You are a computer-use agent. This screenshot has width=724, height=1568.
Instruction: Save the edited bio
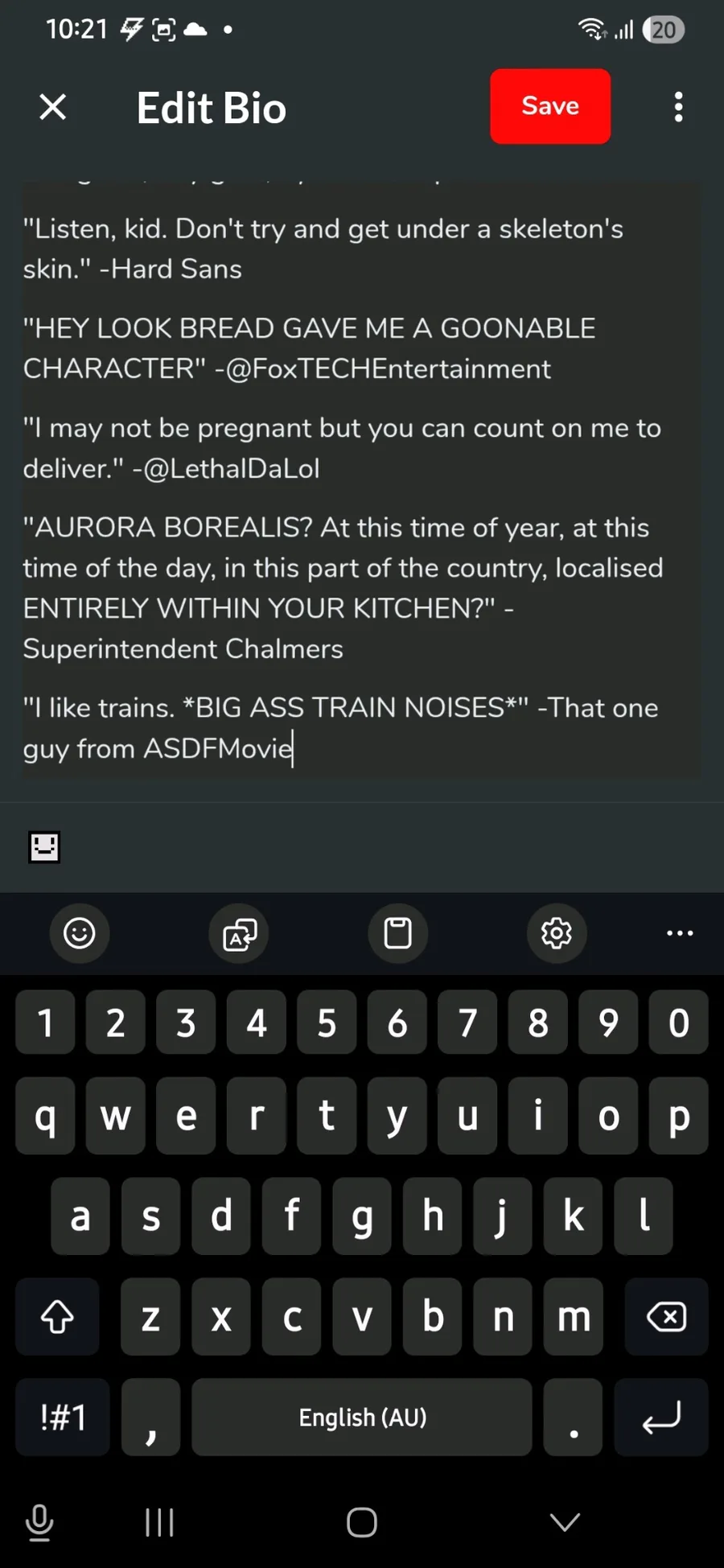[550, 106]
